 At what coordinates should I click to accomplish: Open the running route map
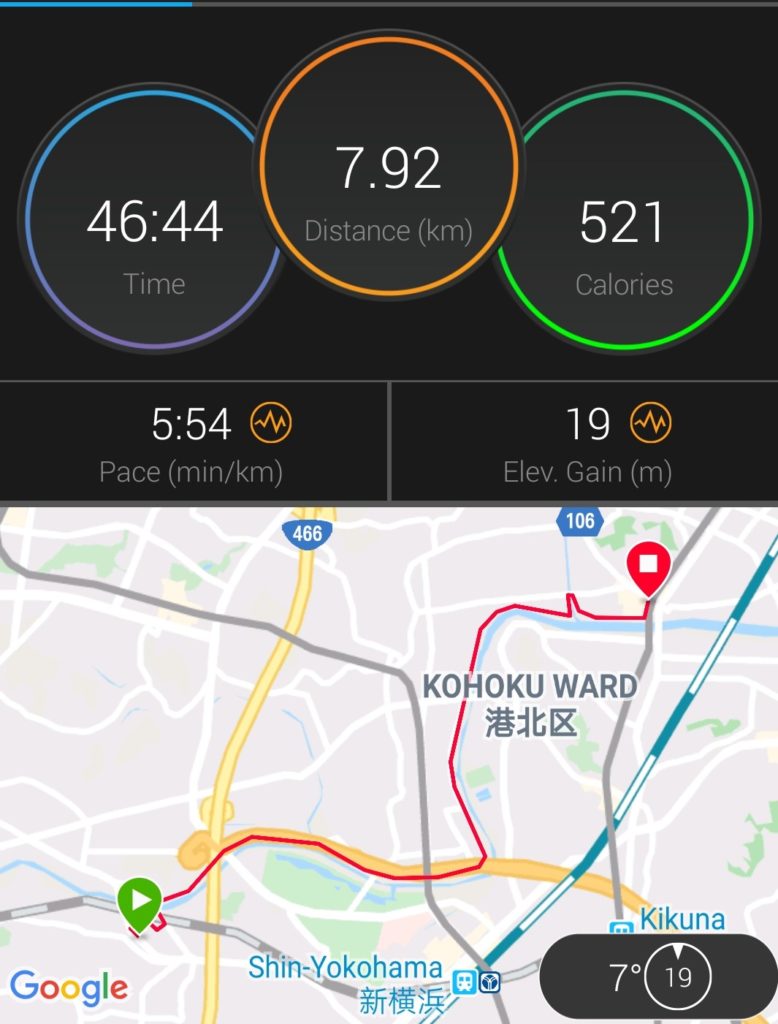coord(389,765)
